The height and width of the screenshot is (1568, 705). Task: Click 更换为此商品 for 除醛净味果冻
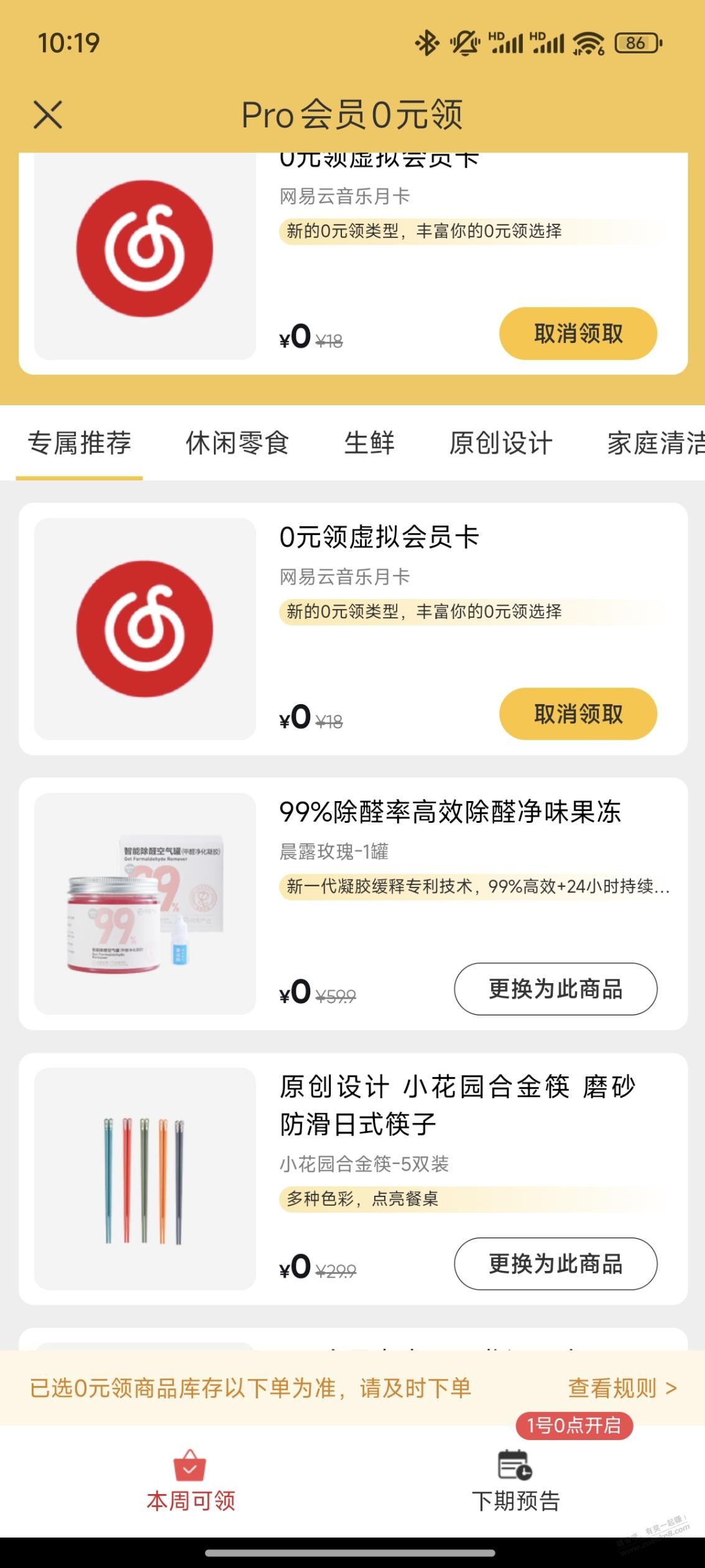point(556,990)
